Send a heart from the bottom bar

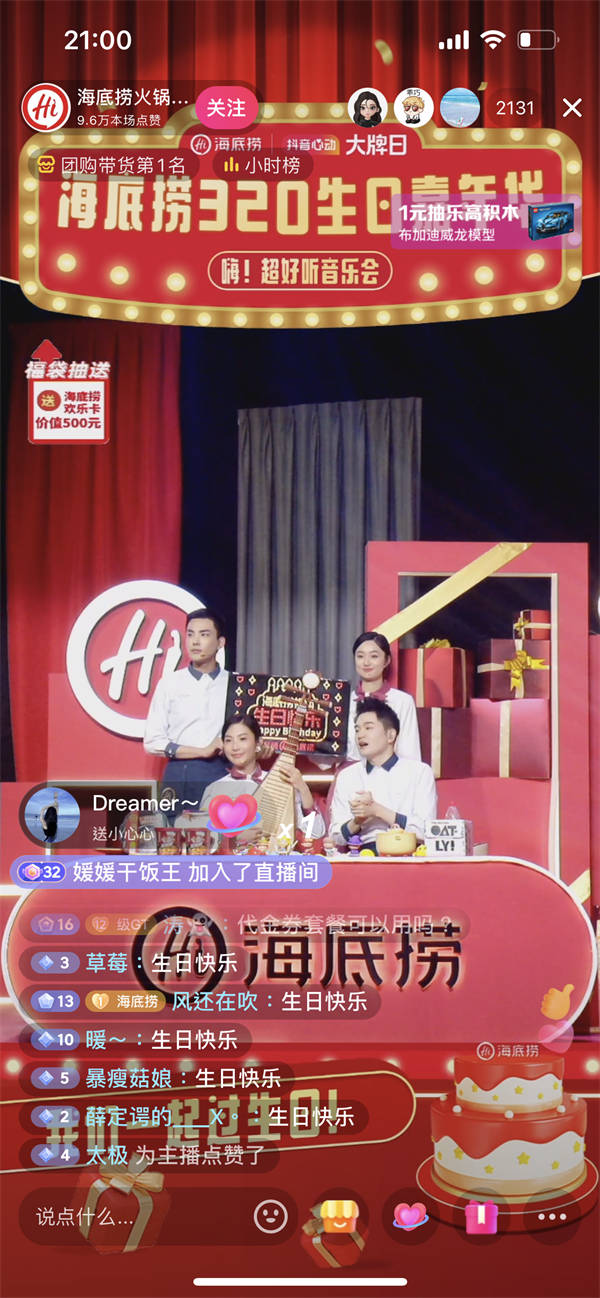click(409, 1216)
